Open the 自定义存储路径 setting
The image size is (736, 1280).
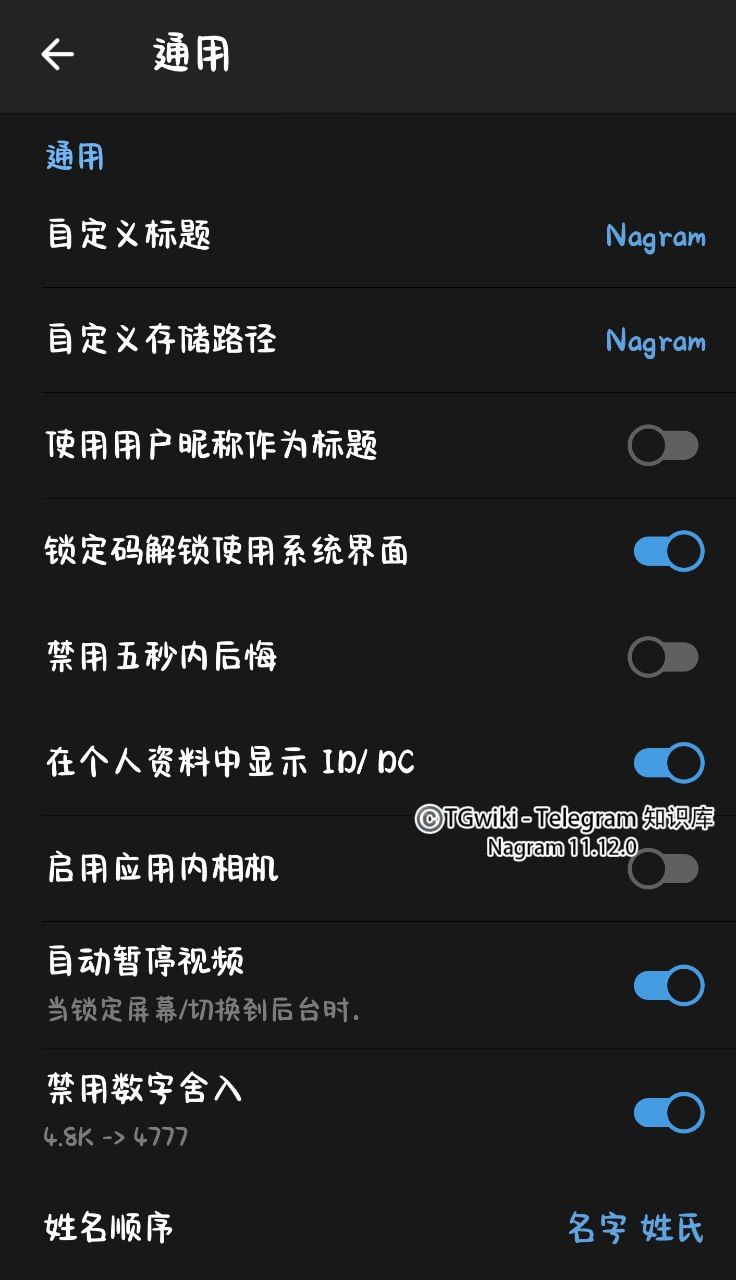368,341
